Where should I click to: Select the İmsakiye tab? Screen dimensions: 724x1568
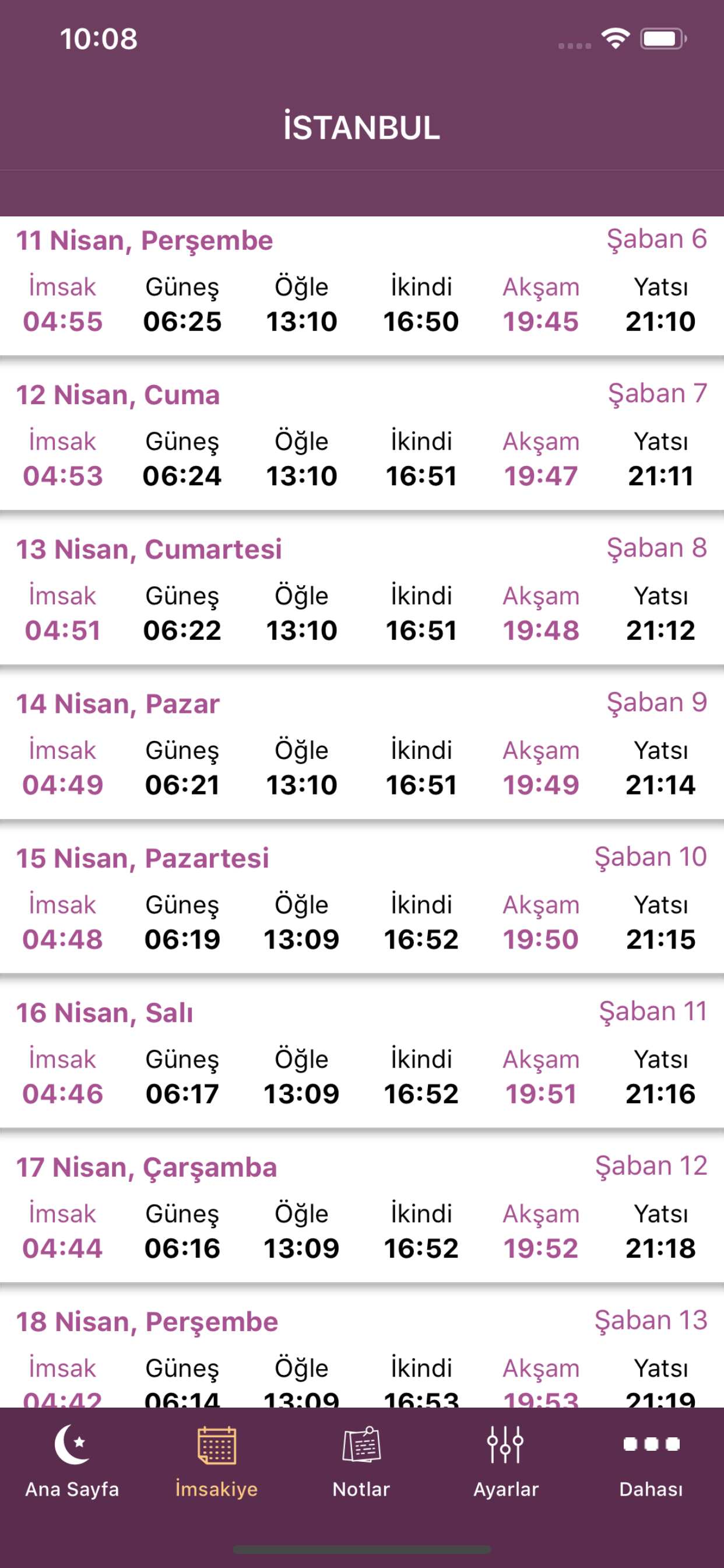coord(217,1461)
